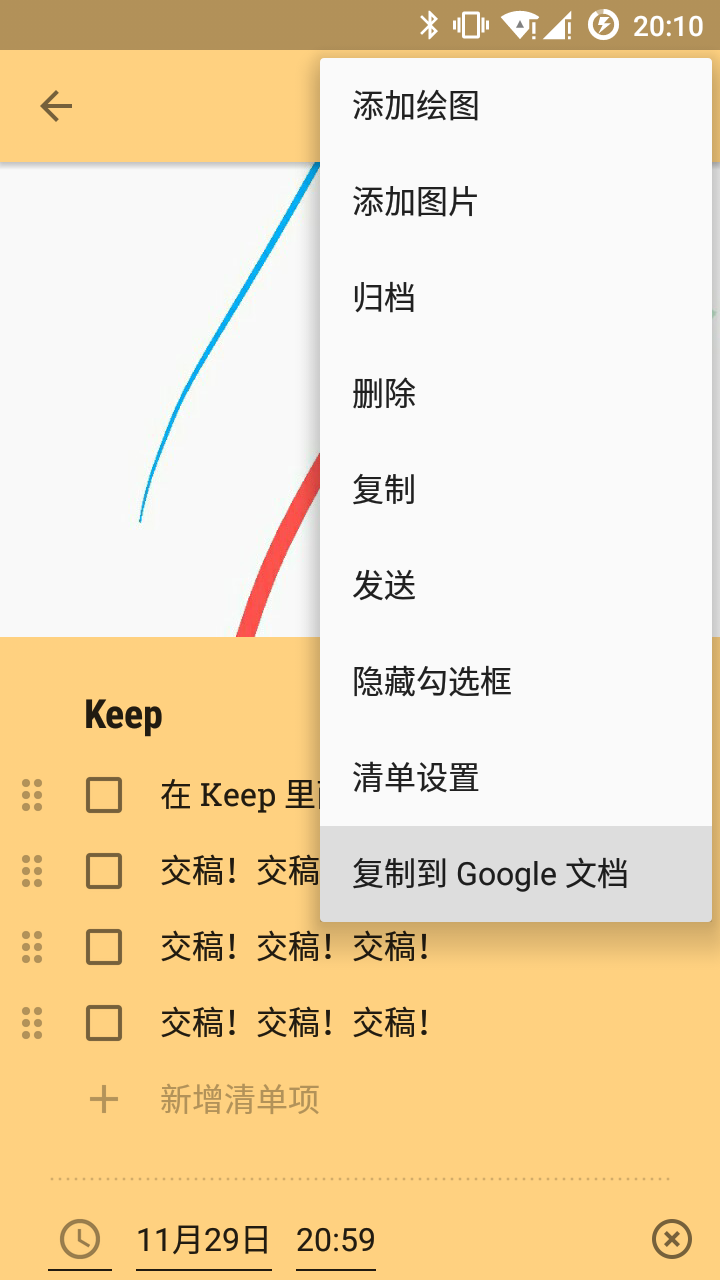Tap 新增清单项 to add list item
Image resolution: width=720 pixels, height=1280 pixels.
pyautogui.click(x=240, y=1100)
